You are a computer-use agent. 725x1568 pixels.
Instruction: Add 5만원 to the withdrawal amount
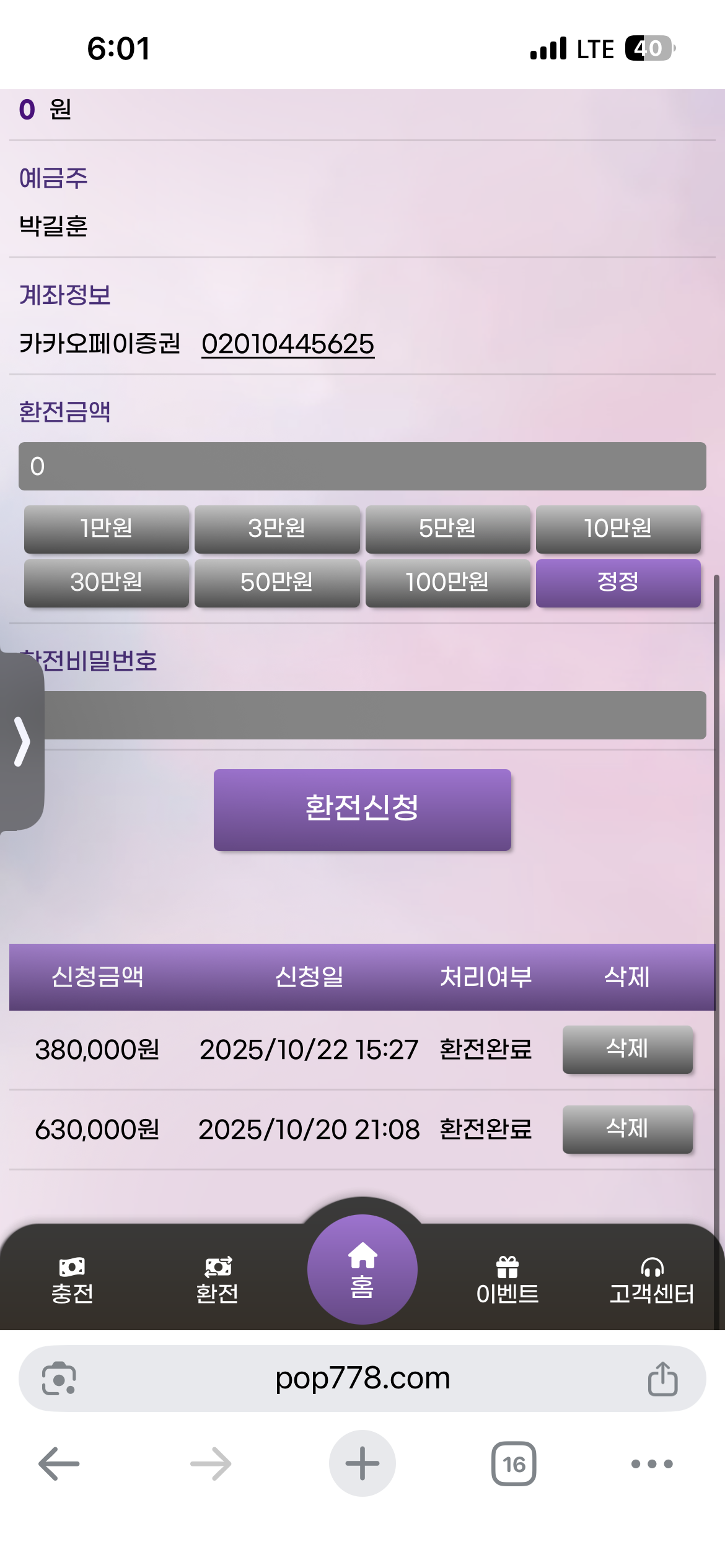pos(447,529)
